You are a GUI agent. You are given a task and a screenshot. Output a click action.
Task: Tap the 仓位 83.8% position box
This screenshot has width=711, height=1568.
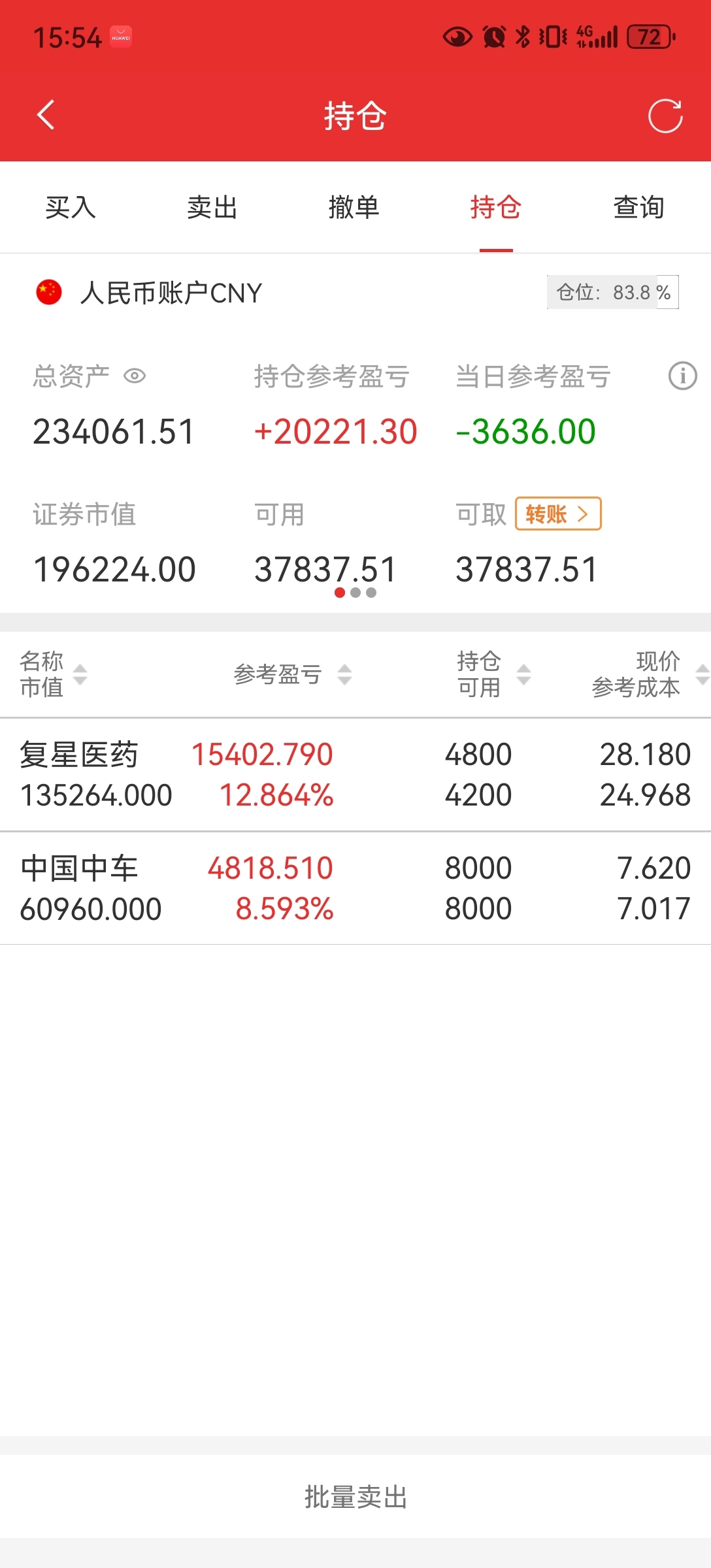coord(613,292)
